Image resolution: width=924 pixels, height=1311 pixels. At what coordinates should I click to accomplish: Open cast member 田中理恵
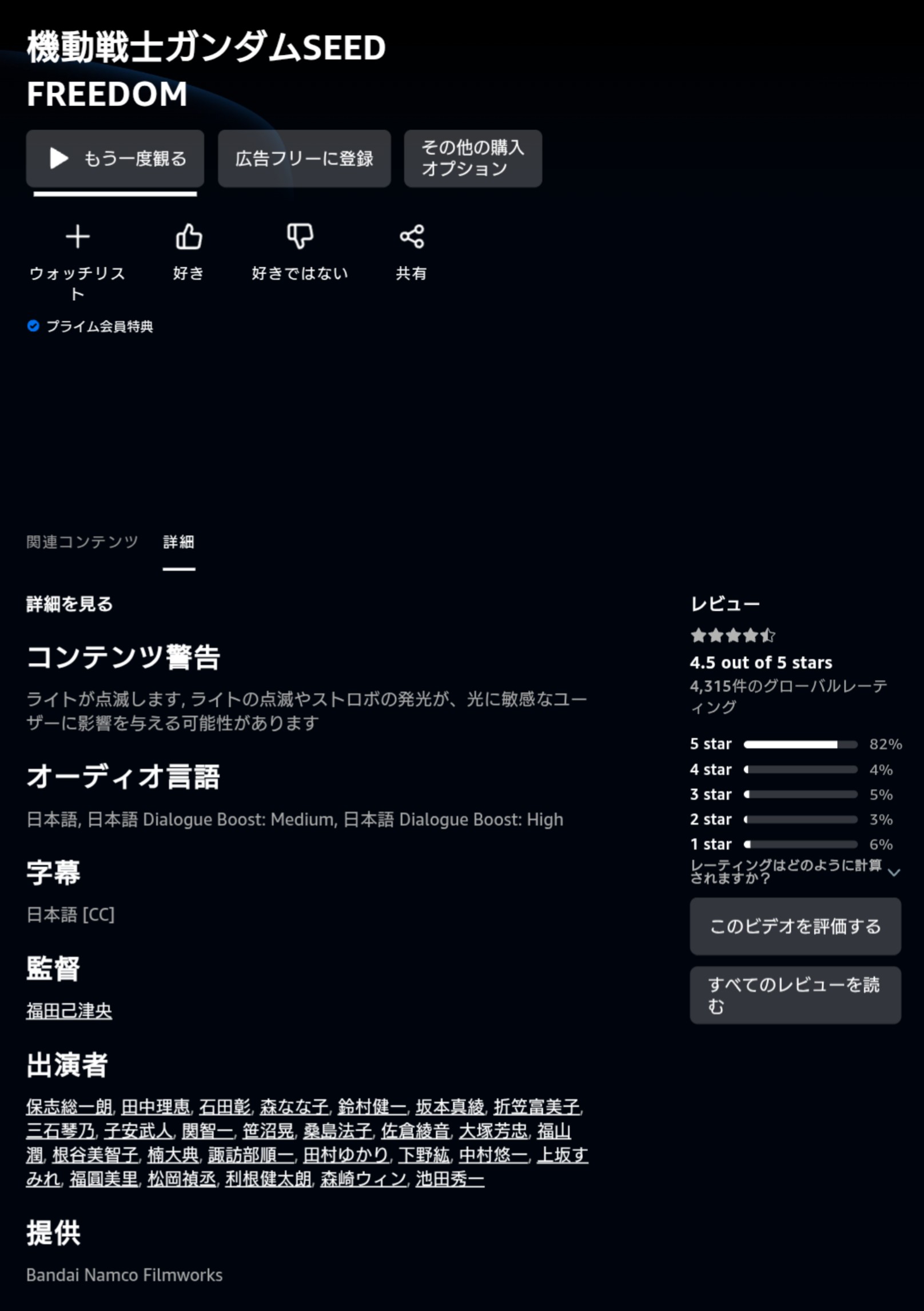[156, 1106]
